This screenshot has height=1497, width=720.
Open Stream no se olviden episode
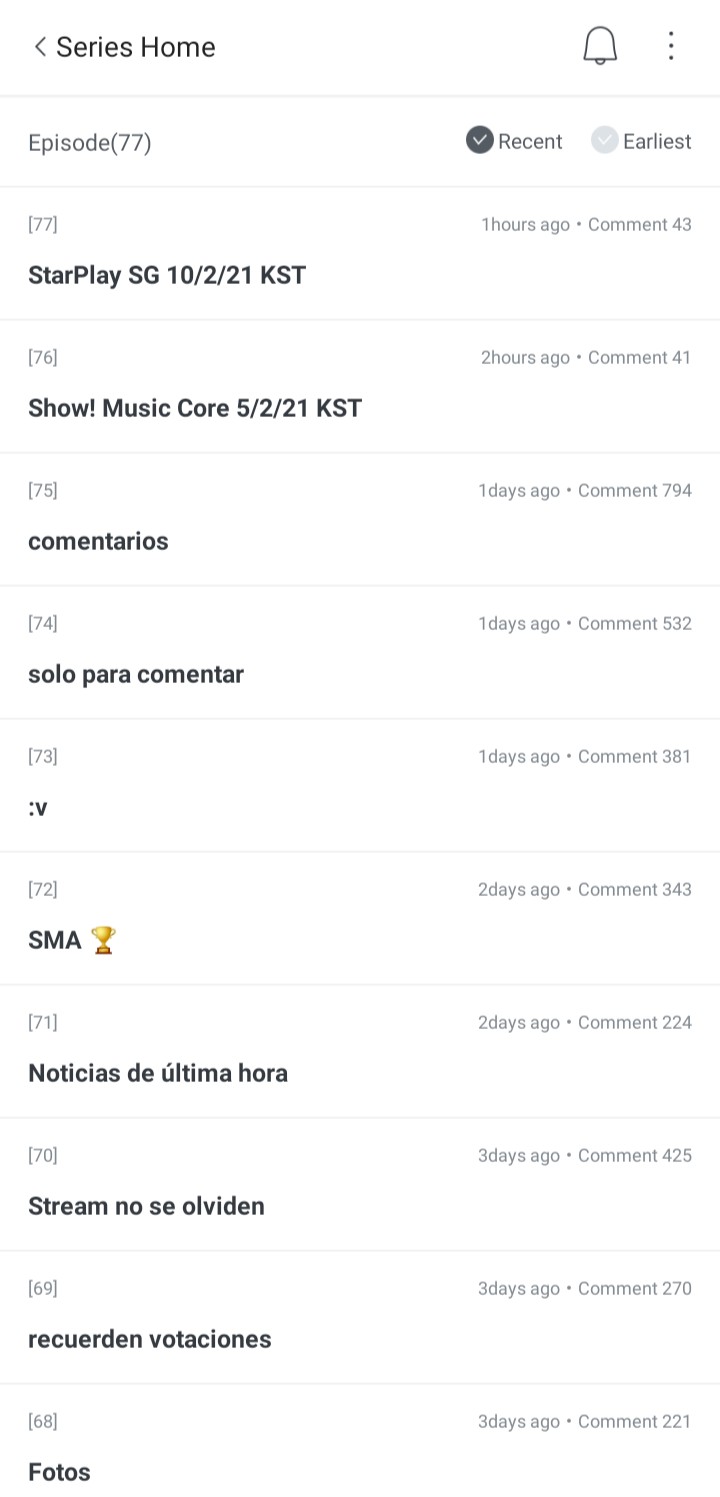tap(146, 1206)
